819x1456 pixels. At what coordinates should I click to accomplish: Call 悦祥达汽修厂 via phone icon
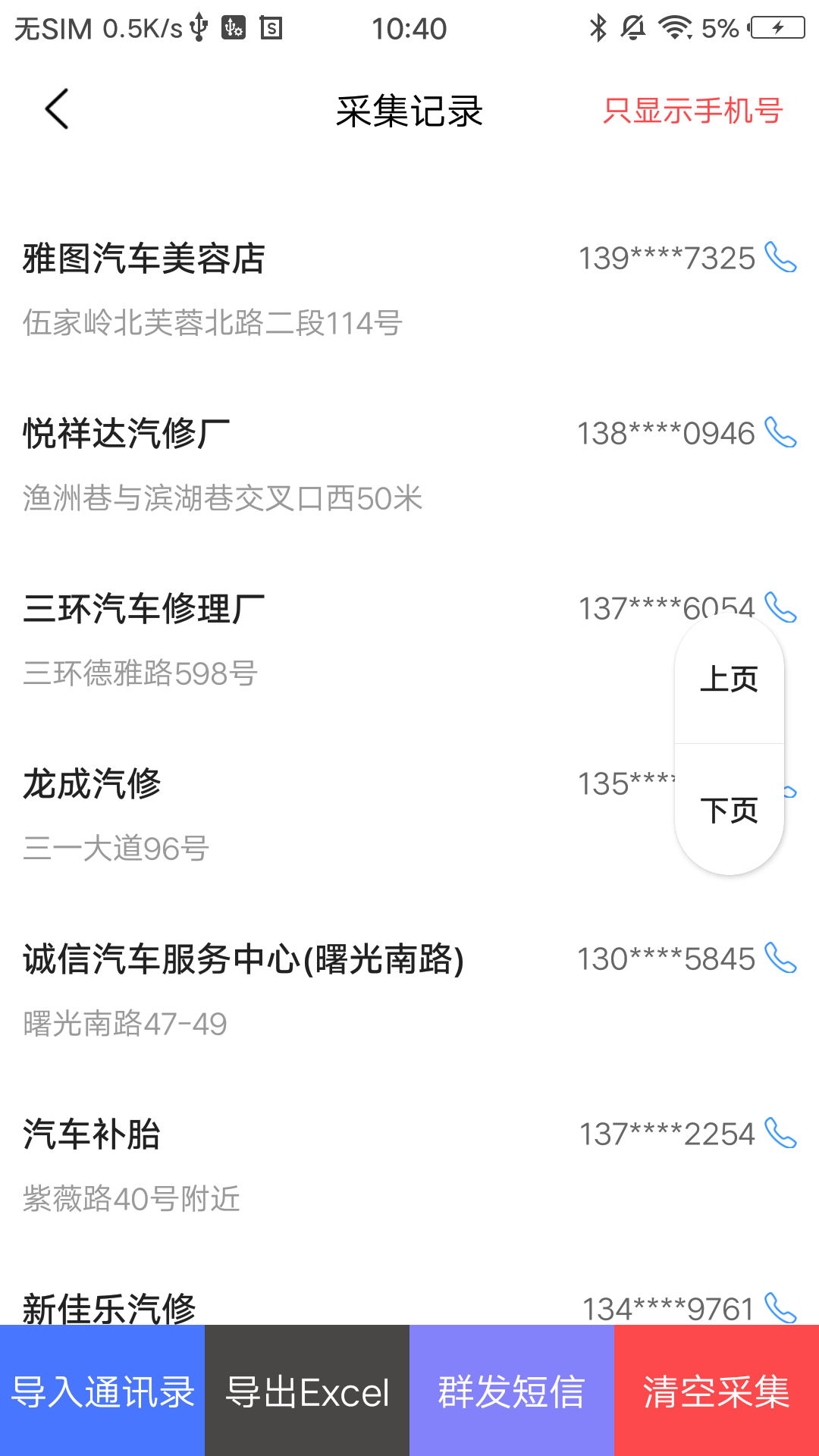780,432
